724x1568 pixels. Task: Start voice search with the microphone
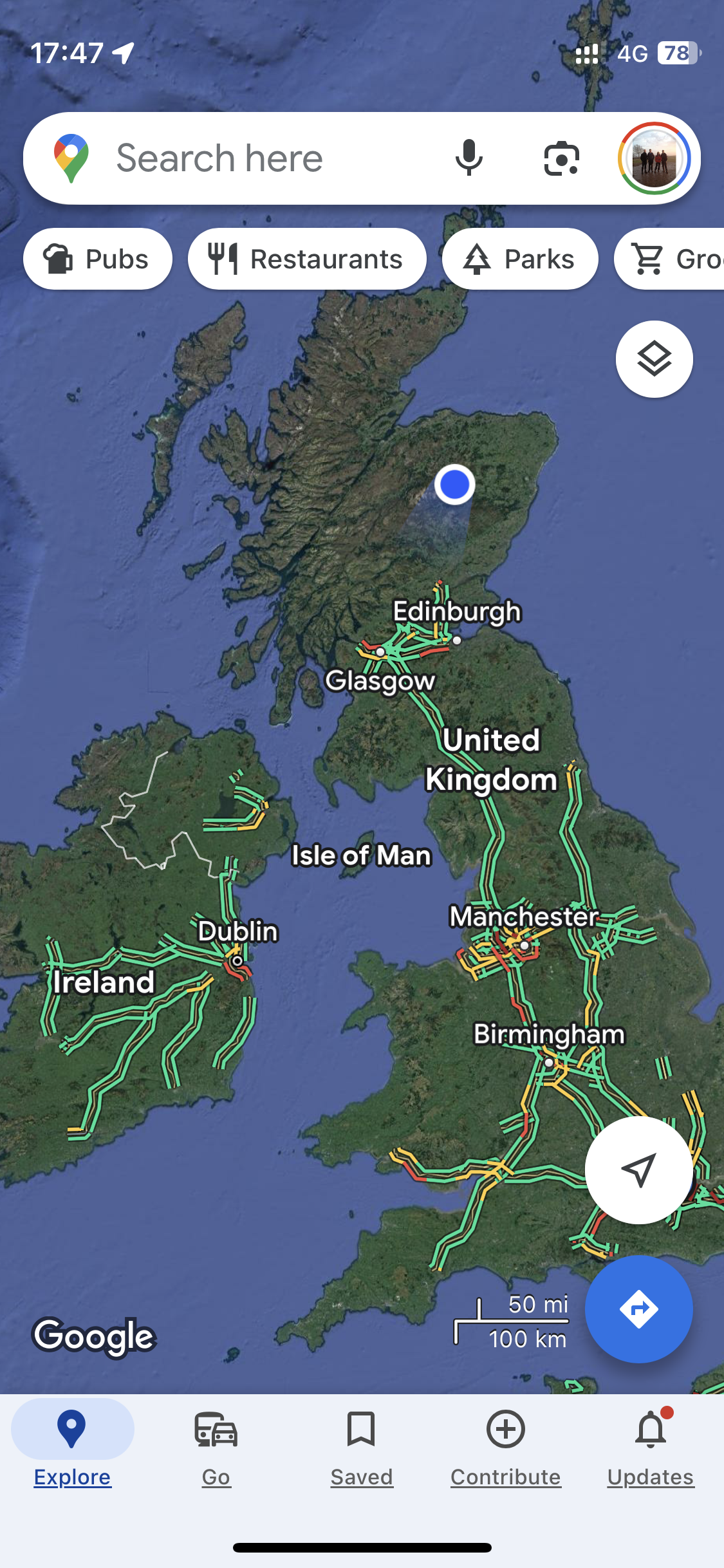[469, 158]
